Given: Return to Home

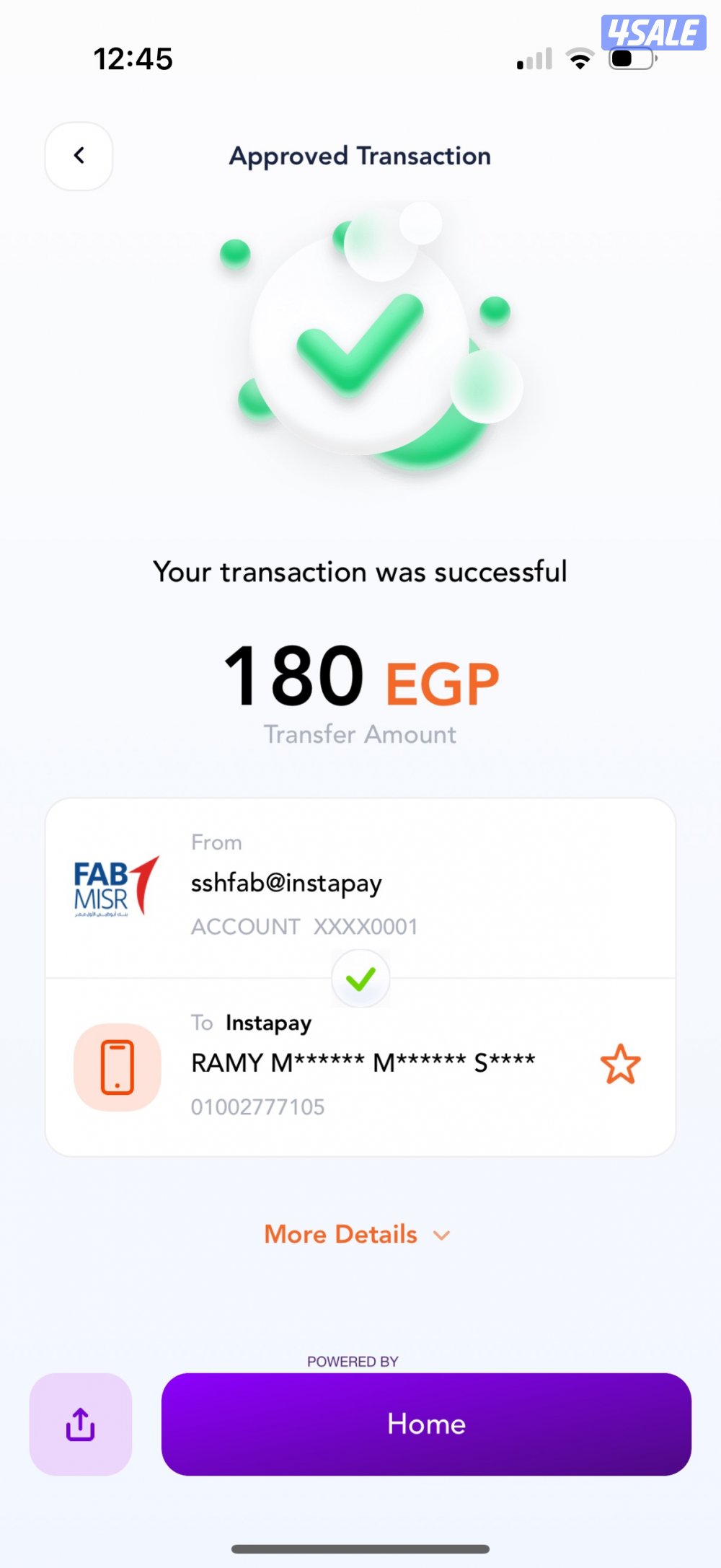Looking at the screenshot, I should 426,1424.
